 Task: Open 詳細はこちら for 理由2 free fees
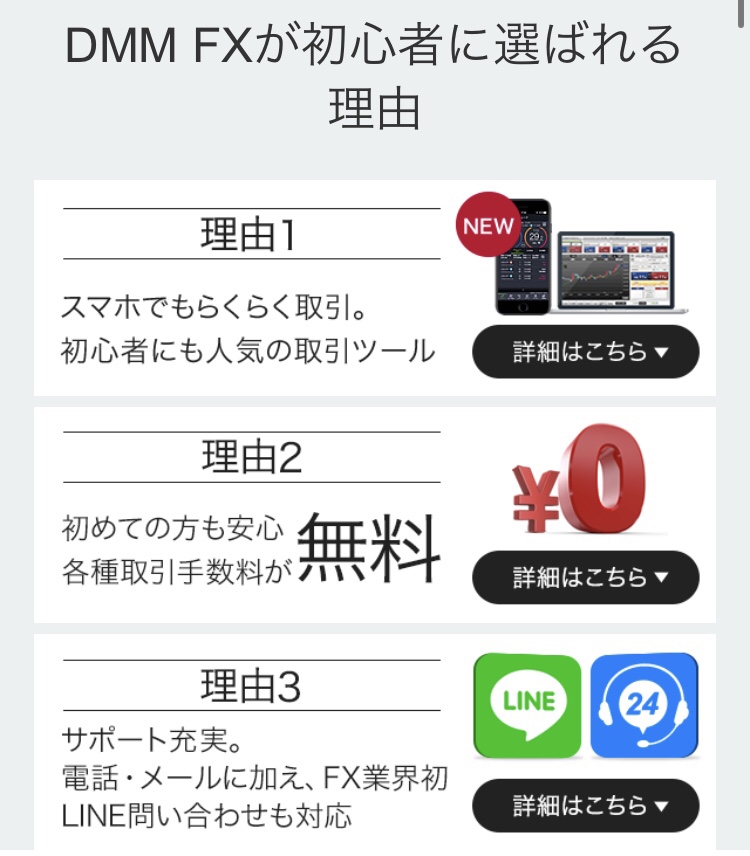(586, 578)
